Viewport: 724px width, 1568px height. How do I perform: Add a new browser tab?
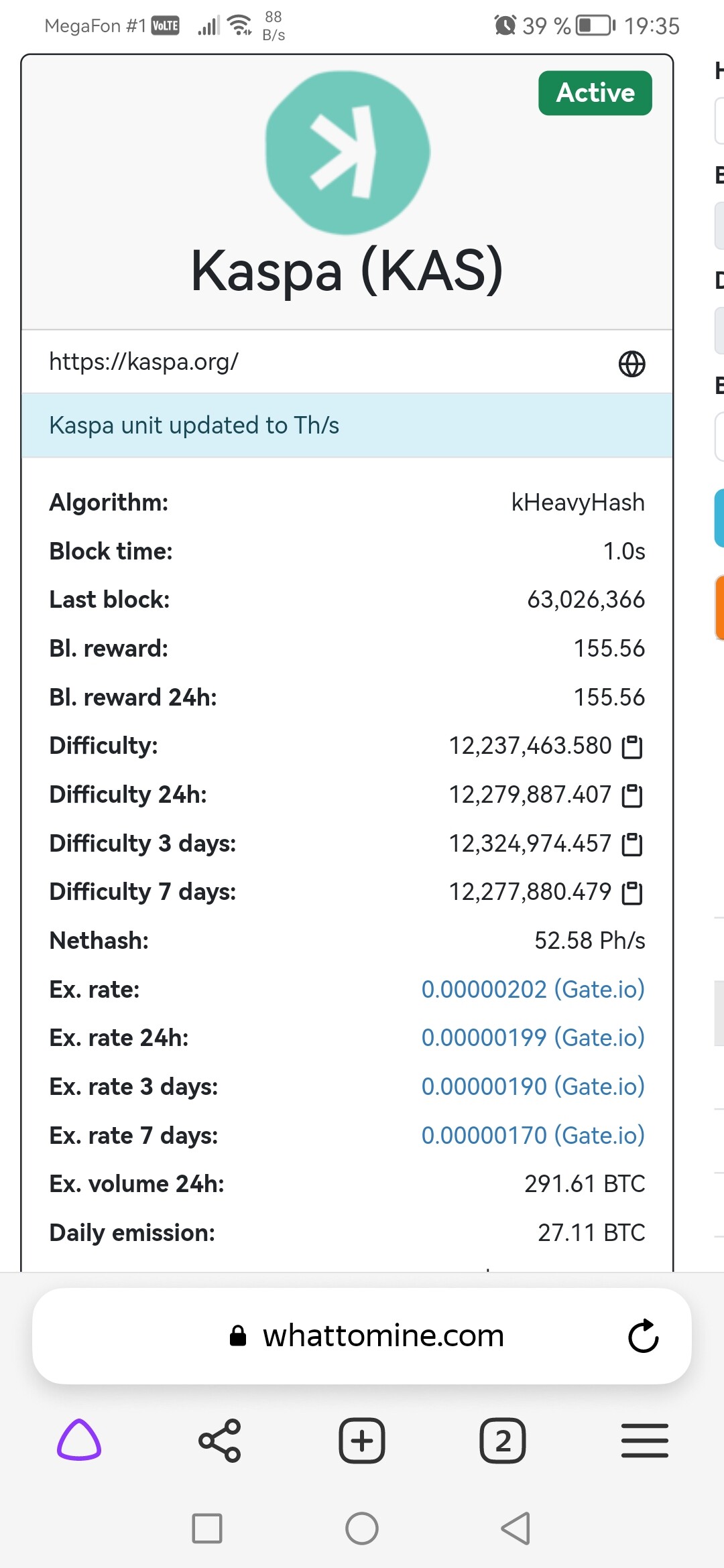point(362,1440)
